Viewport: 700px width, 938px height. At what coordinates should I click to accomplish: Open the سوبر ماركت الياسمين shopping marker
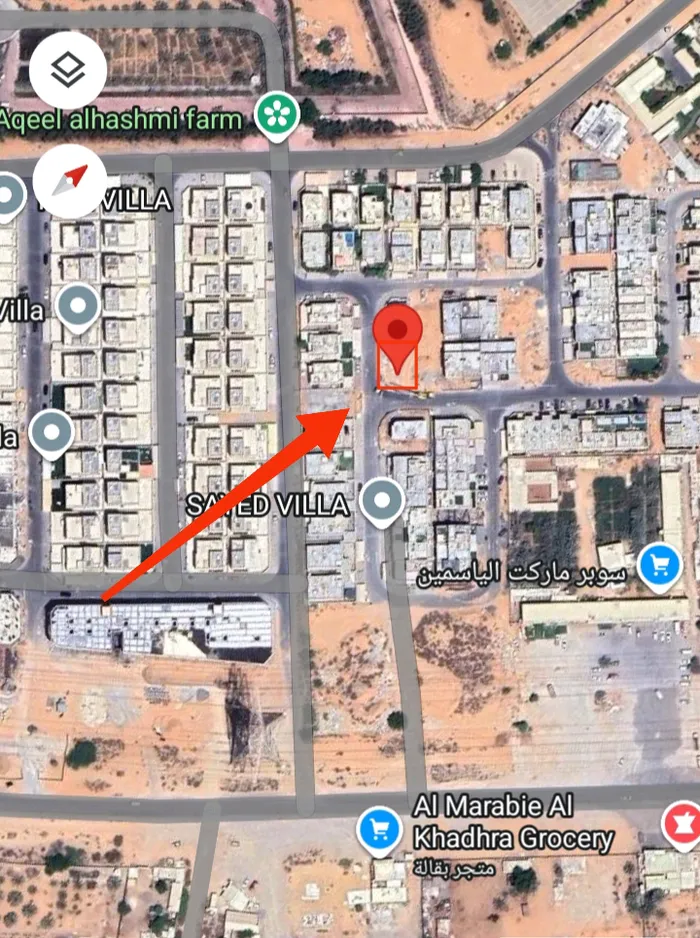(659, 568)
